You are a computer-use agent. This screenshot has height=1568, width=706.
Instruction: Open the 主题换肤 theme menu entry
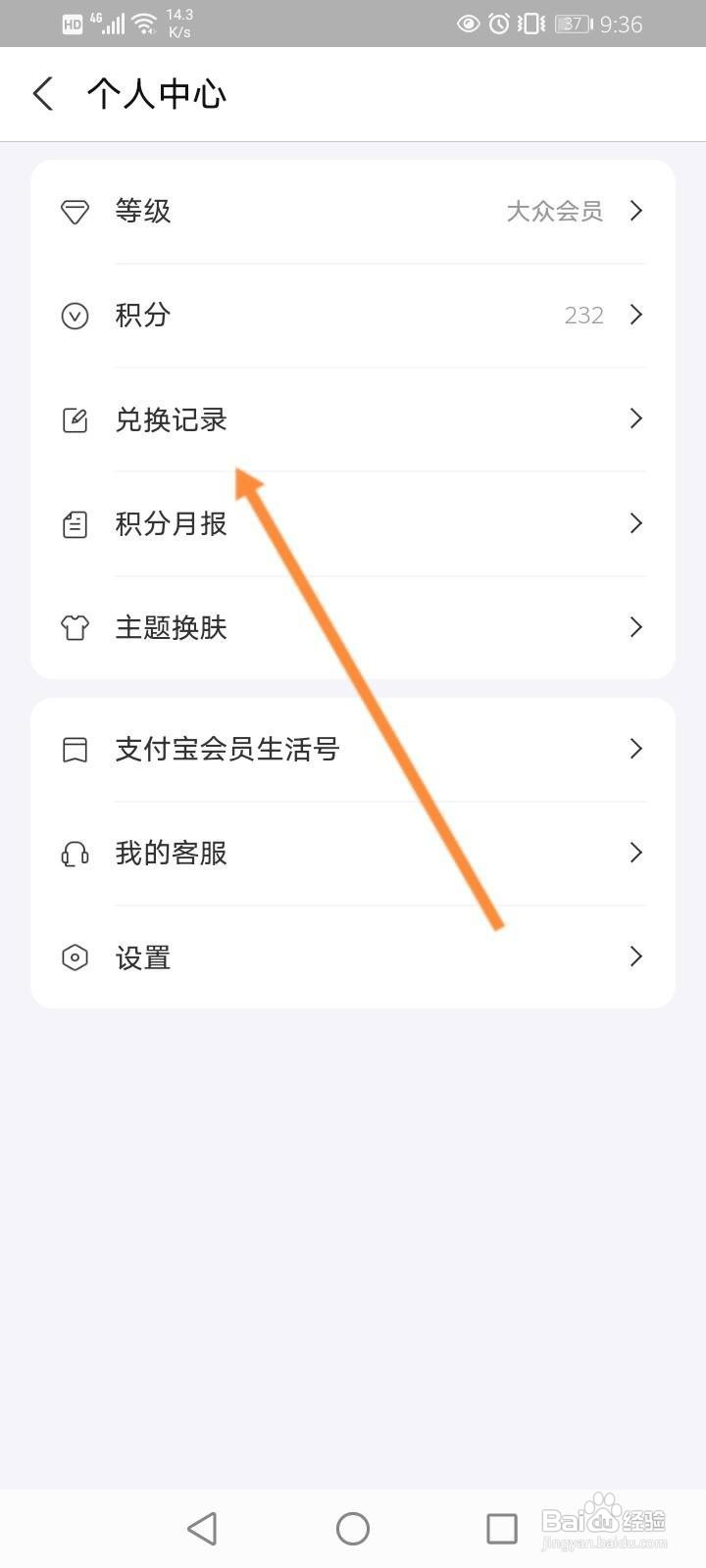[x=172, y=627]
